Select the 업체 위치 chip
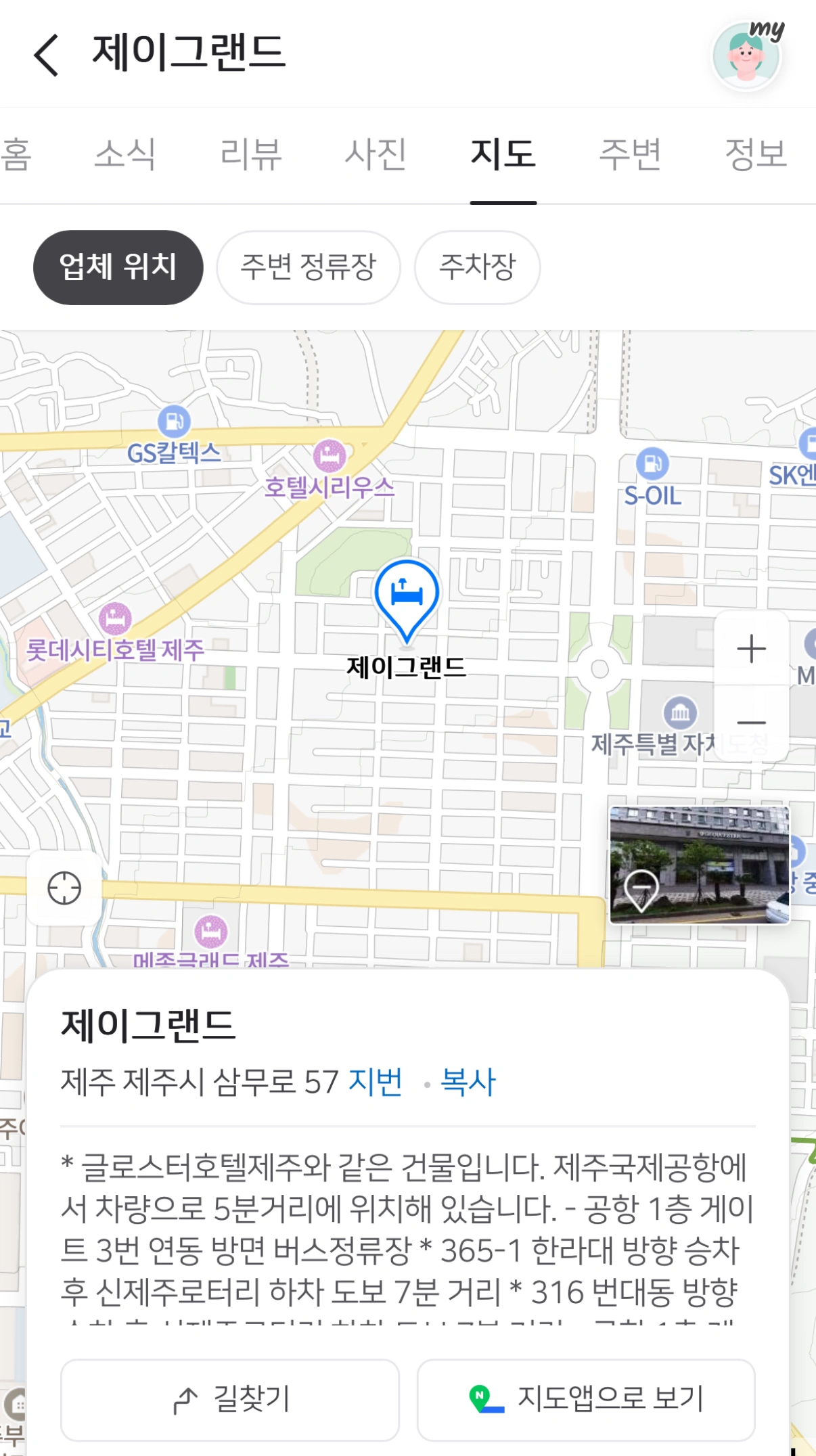This screenshot has width=816, height=1456. (118, 267)
